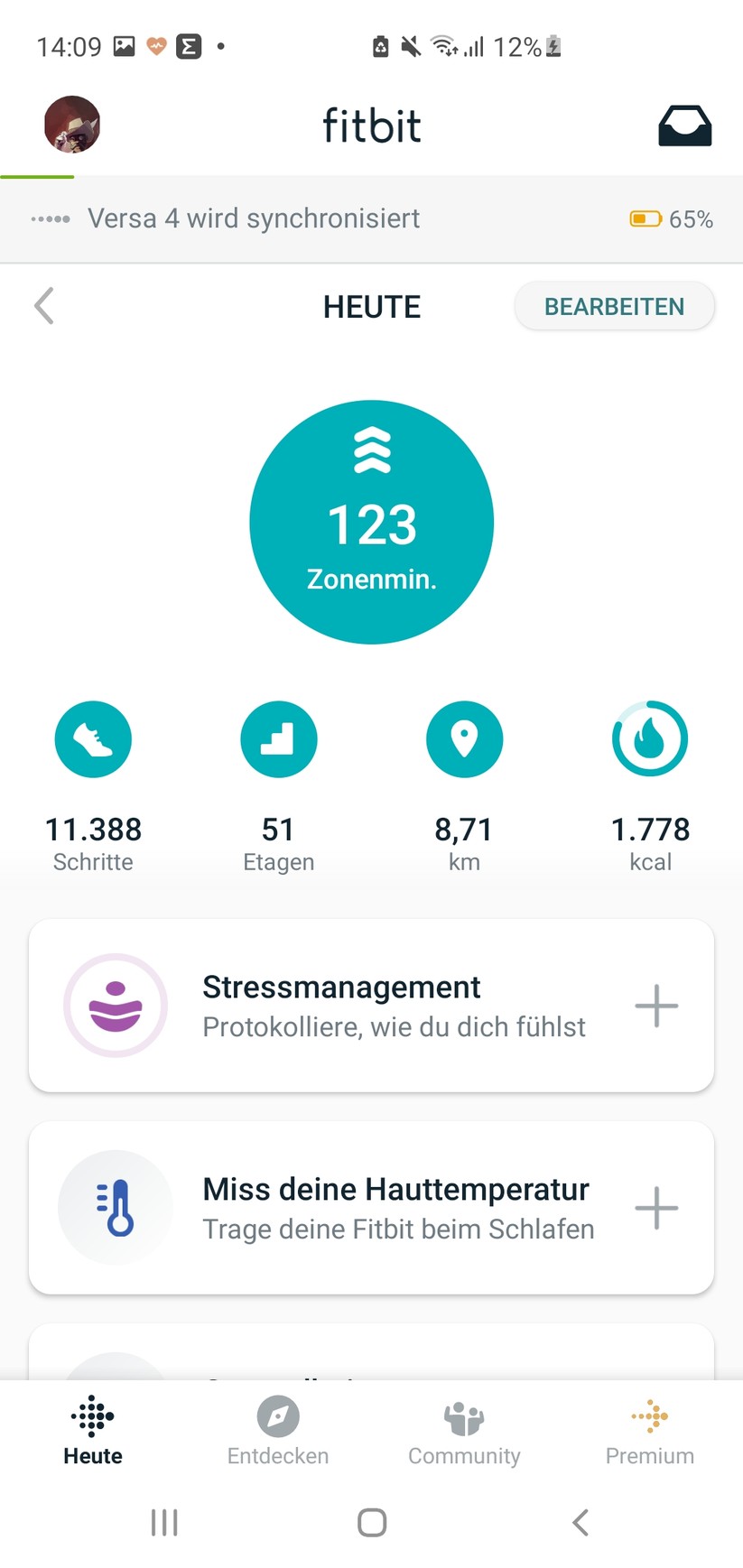This screenshot has height=1568, width=743.
Task: Switch to the Community tab
Action: (x=464, y=1431)
